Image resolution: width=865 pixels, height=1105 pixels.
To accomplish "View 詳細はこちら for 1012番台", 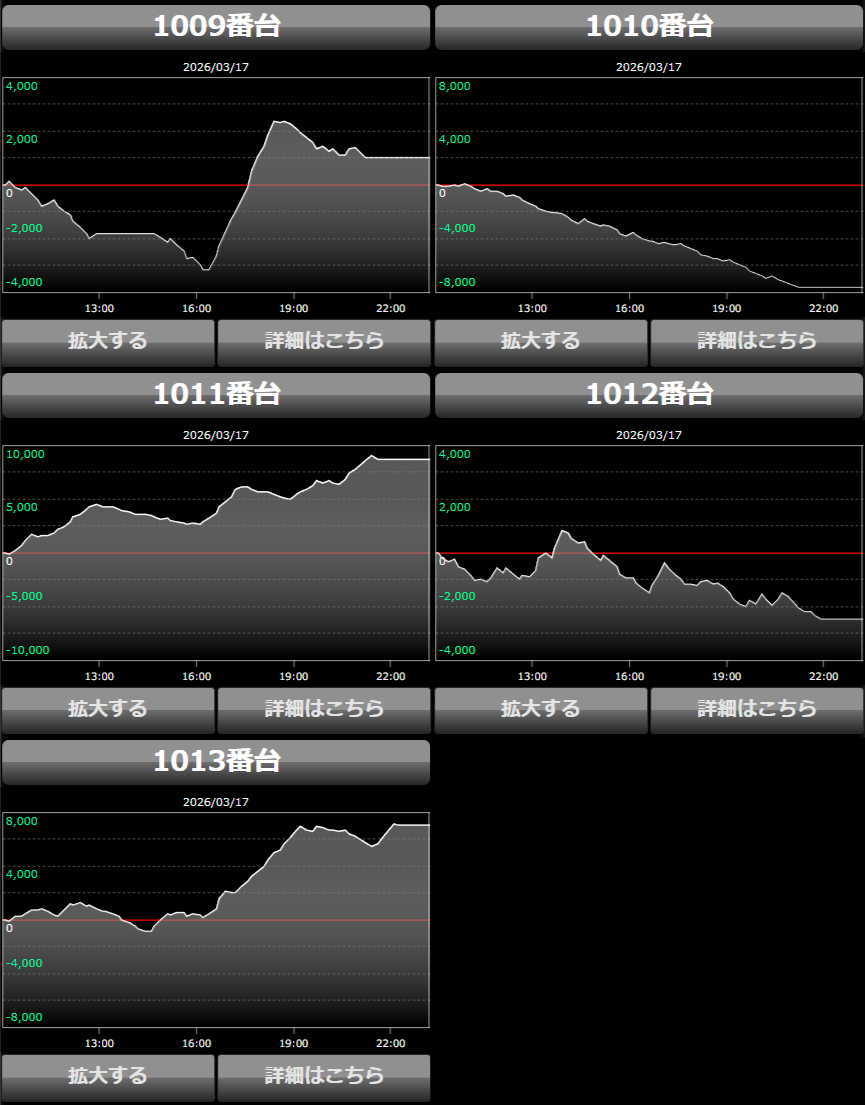I will pyautogui.click(x=757, y=710).
